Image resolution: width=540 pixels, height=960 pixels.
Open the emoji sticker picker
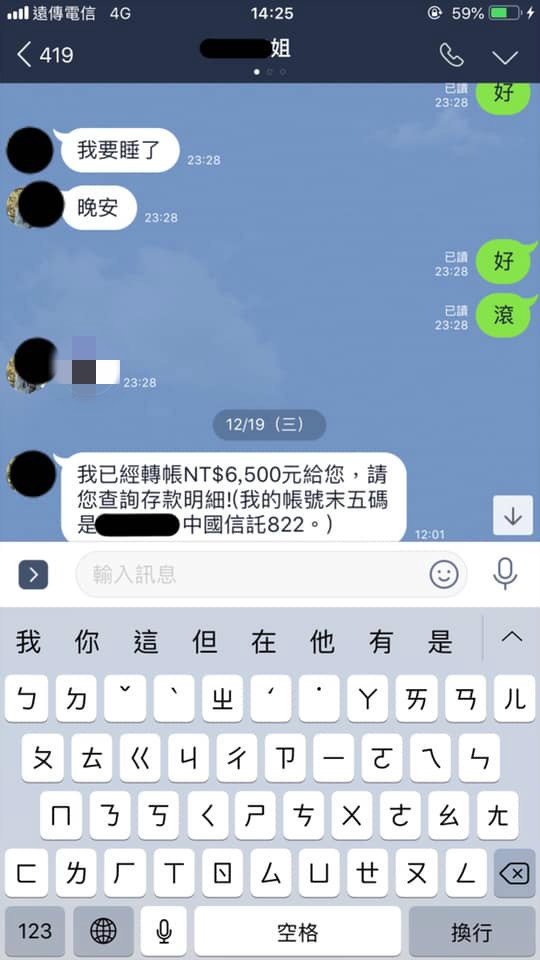444,574
